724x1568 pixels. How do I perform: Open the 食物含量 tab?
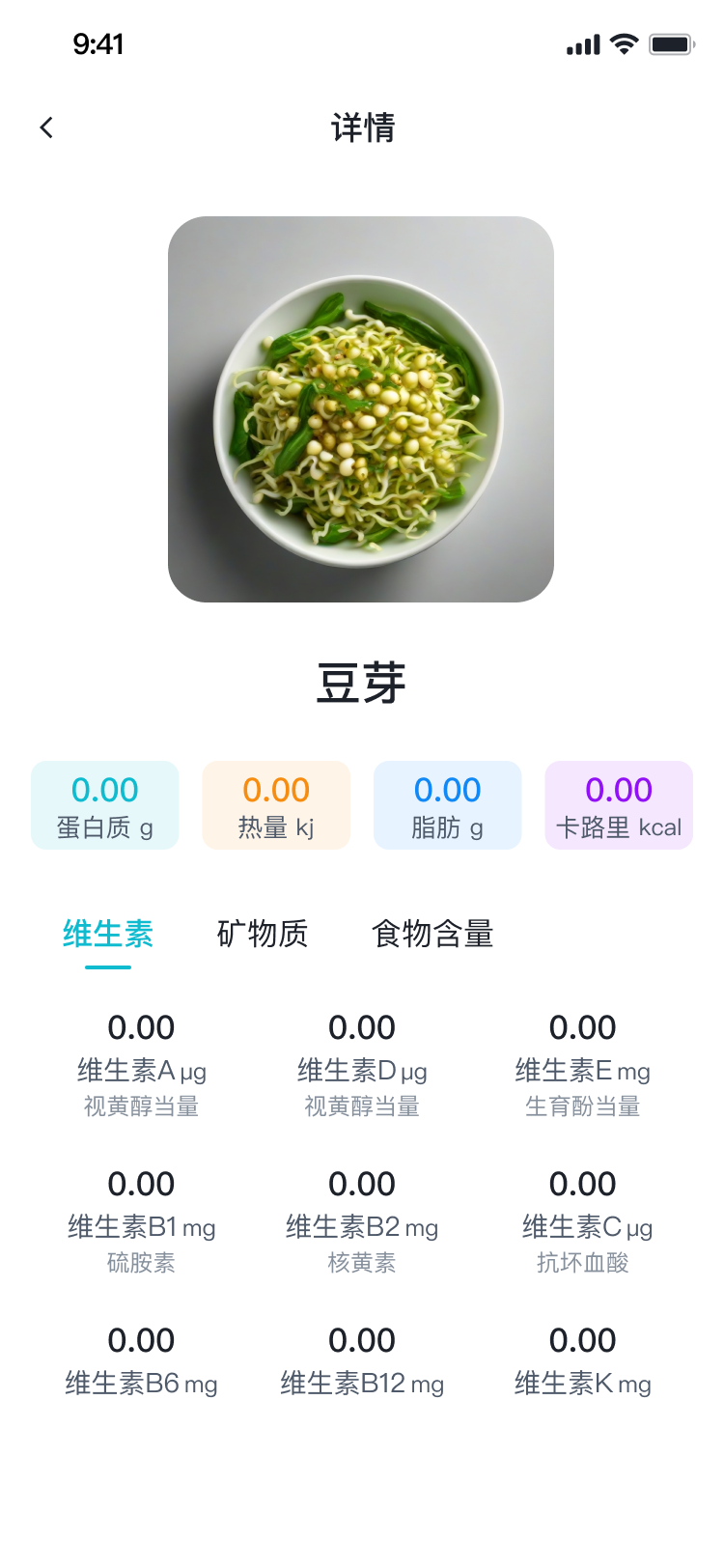(433, 934)
